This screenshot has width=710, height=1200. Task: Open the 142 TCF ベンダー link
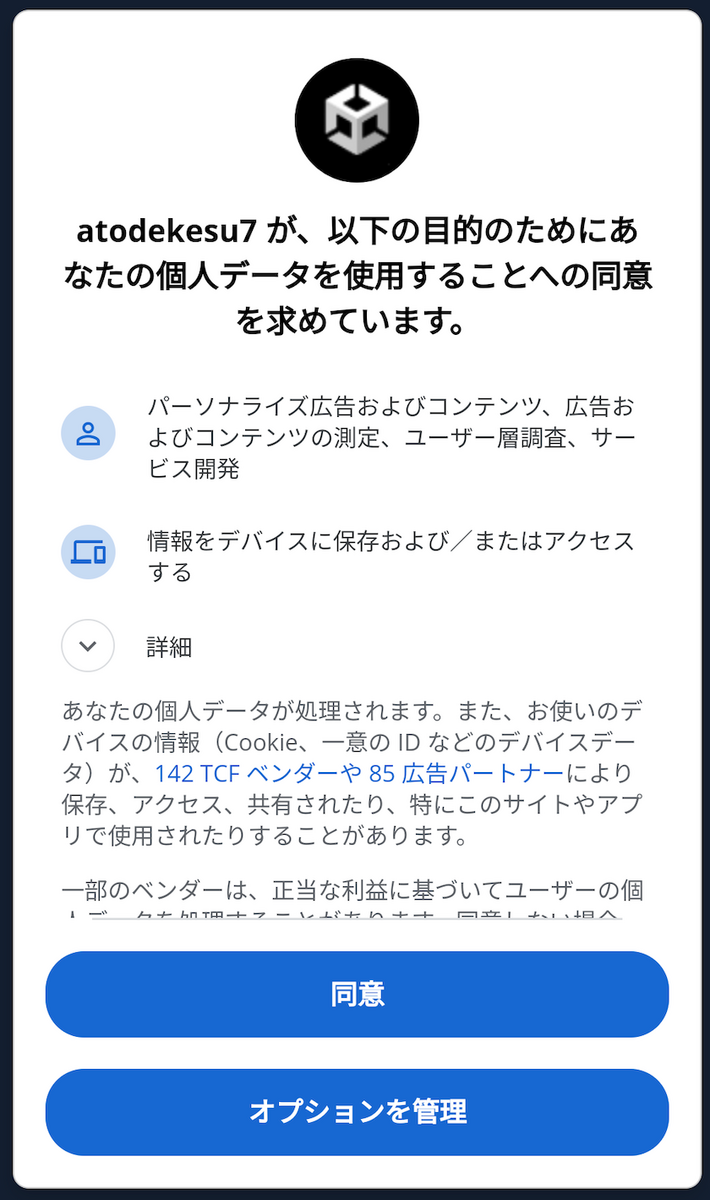(x=245, y=773)
